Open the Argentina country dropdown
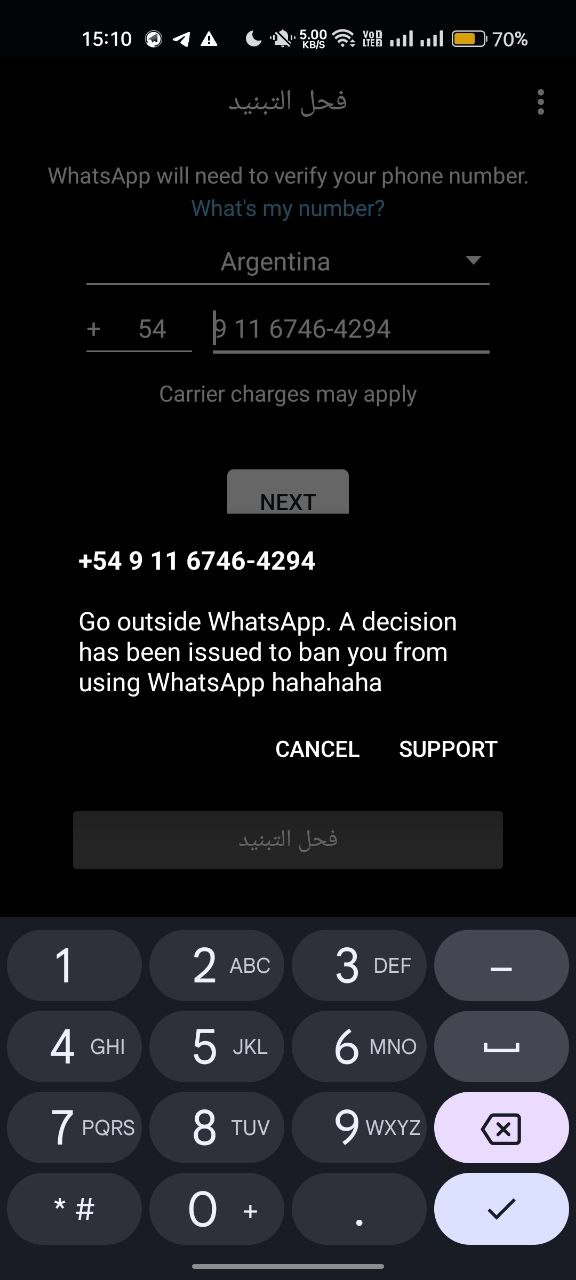This screenshot has height=1280, width=576. (x=288, y=262)
